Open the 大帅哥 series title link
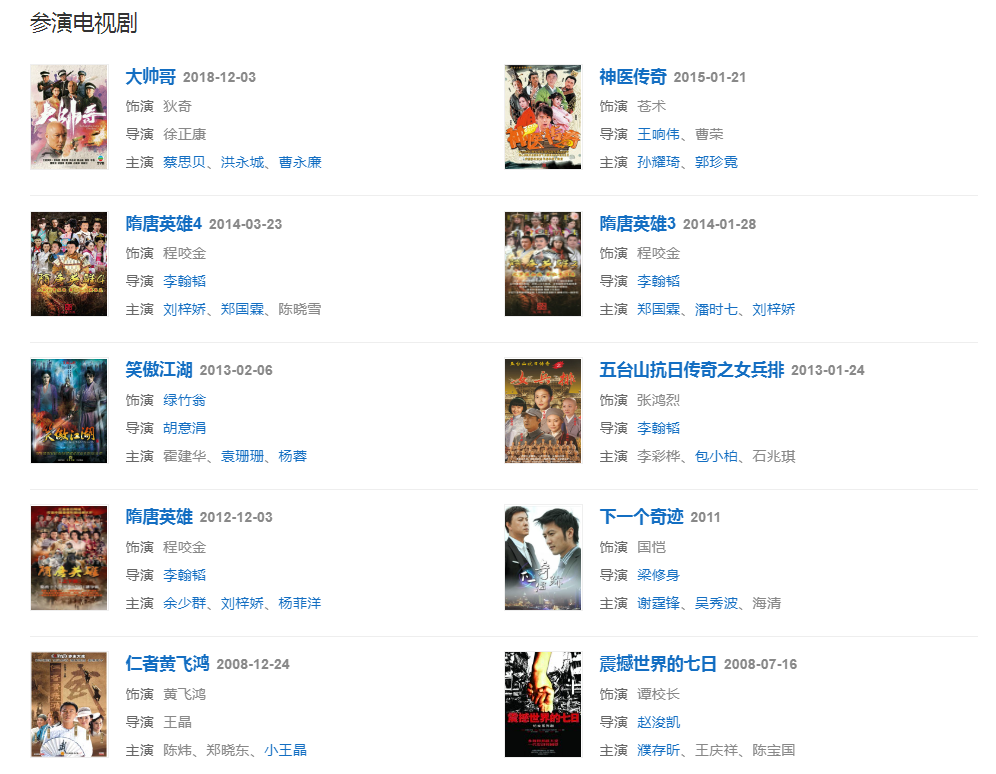Screen dimensions: 996x774 [x=150, y=77]
